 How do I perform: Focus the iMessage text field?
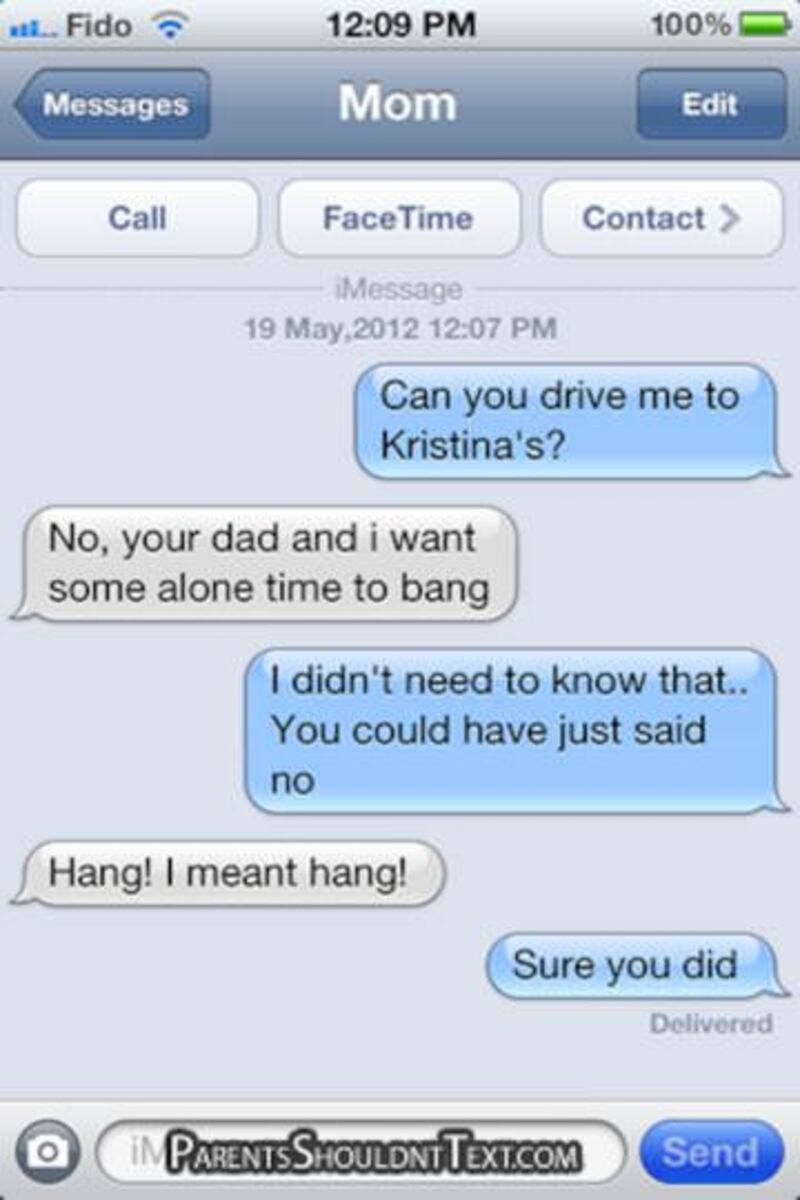click(x=360, y=1152)
